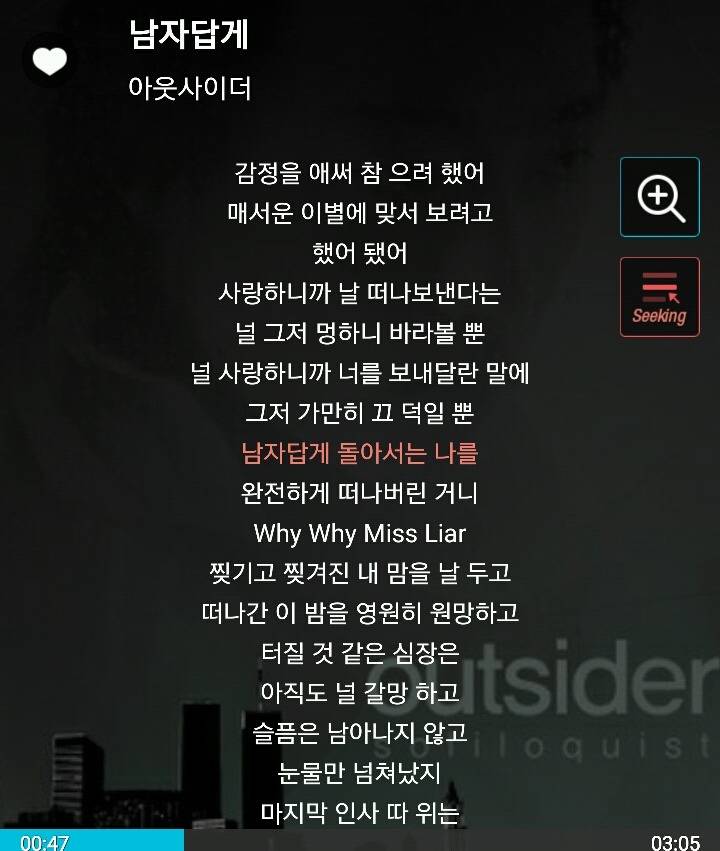Open the magnifier zoom for lyrics

pyautogui.click(x=659, y=197)
